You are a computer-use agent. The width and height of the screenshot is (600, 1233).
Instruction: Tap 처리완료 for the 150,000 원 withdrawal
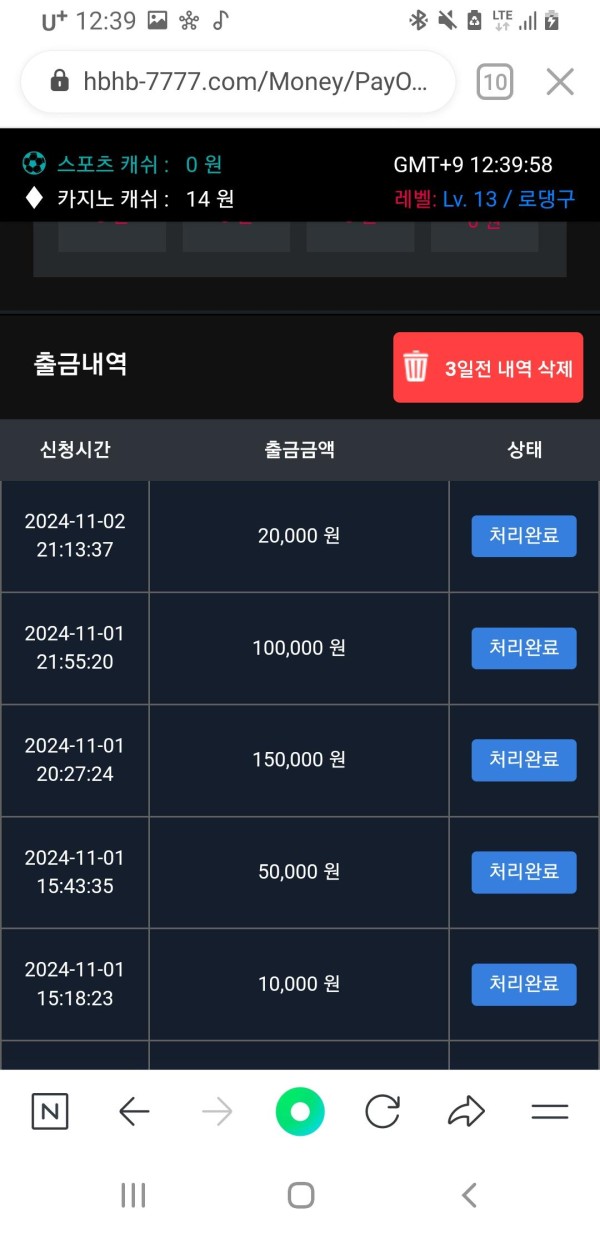(x=524, y=760)
